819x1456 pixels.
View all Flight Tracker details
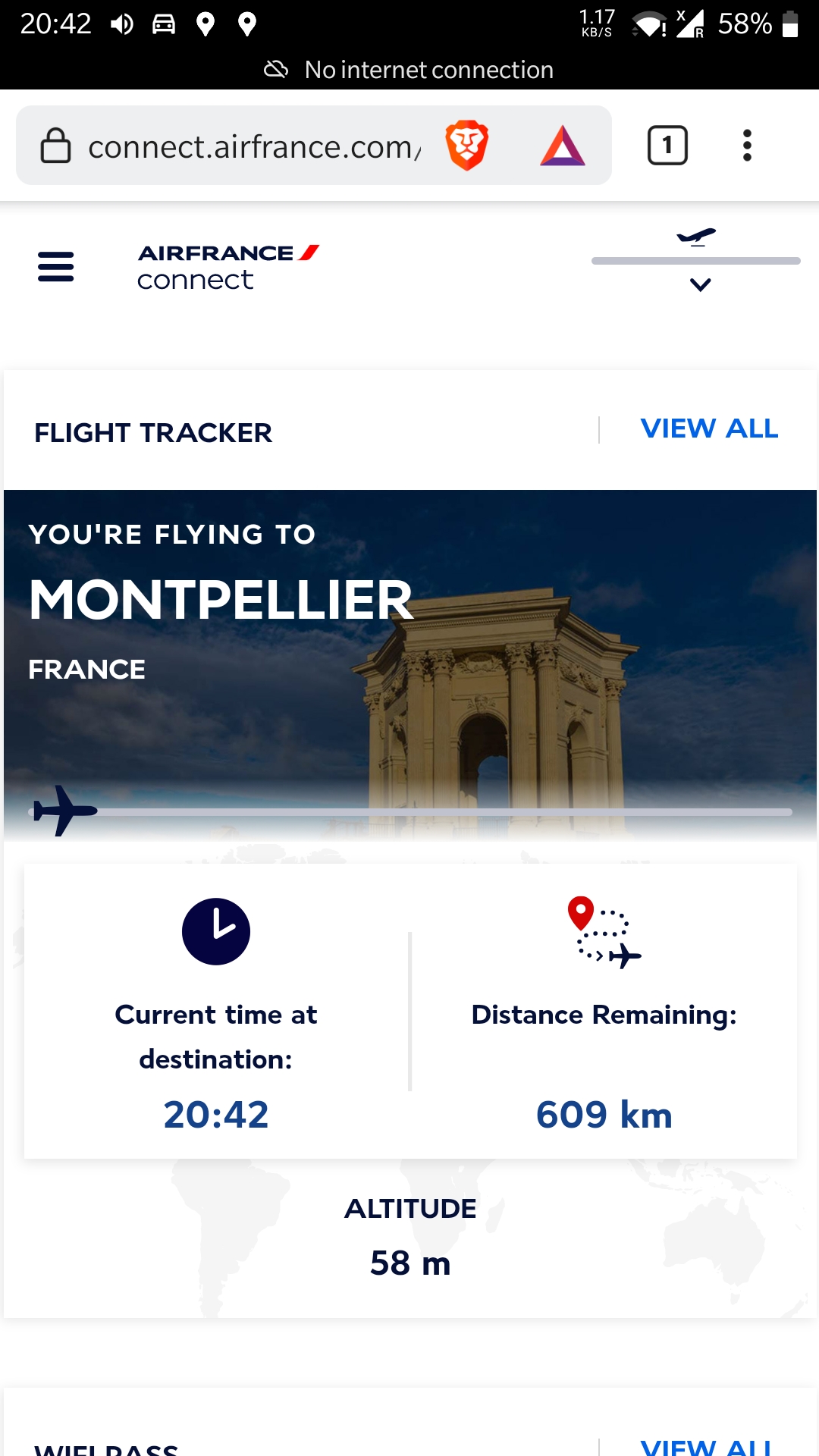click(x=709, y=428)
